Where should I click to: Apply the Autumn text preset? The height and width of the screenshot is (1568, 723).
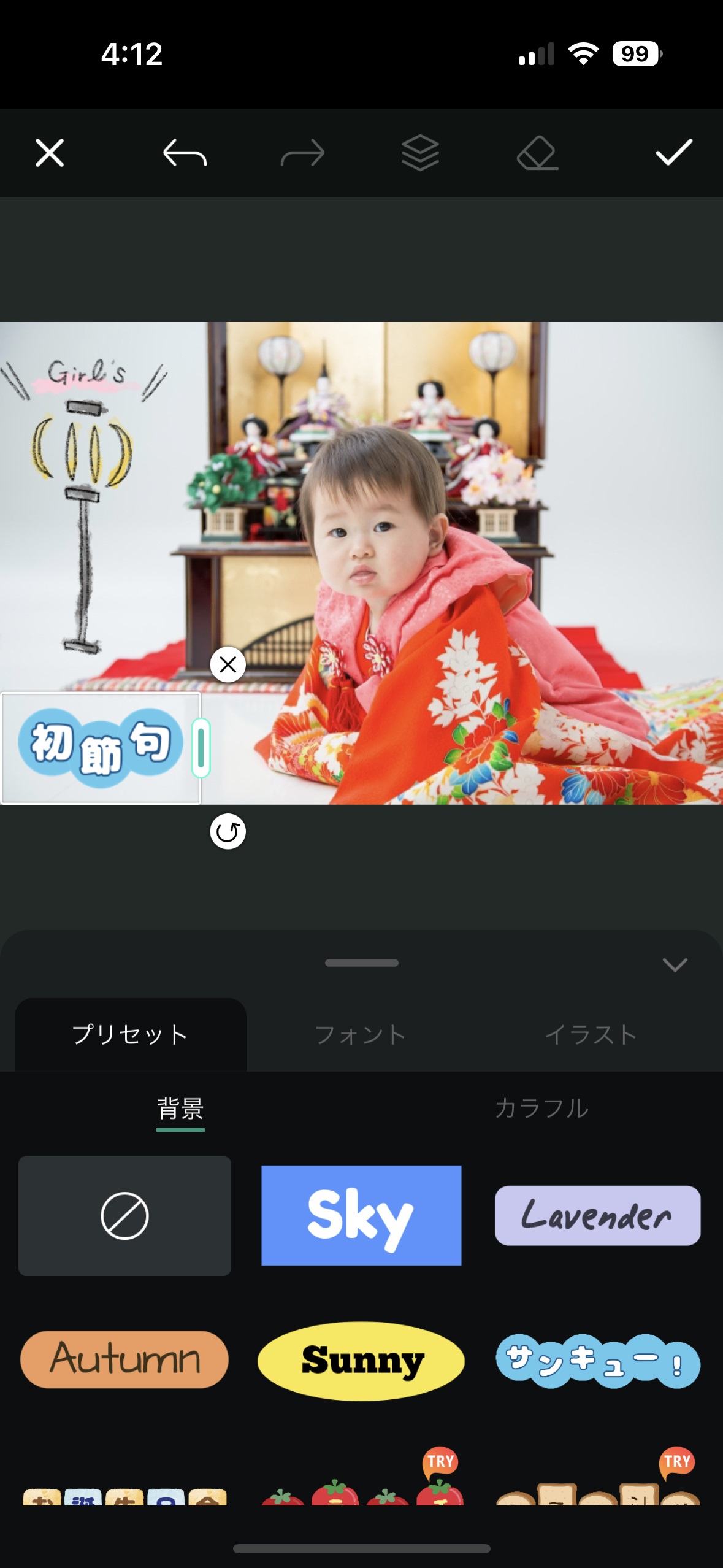(124, 1359)
